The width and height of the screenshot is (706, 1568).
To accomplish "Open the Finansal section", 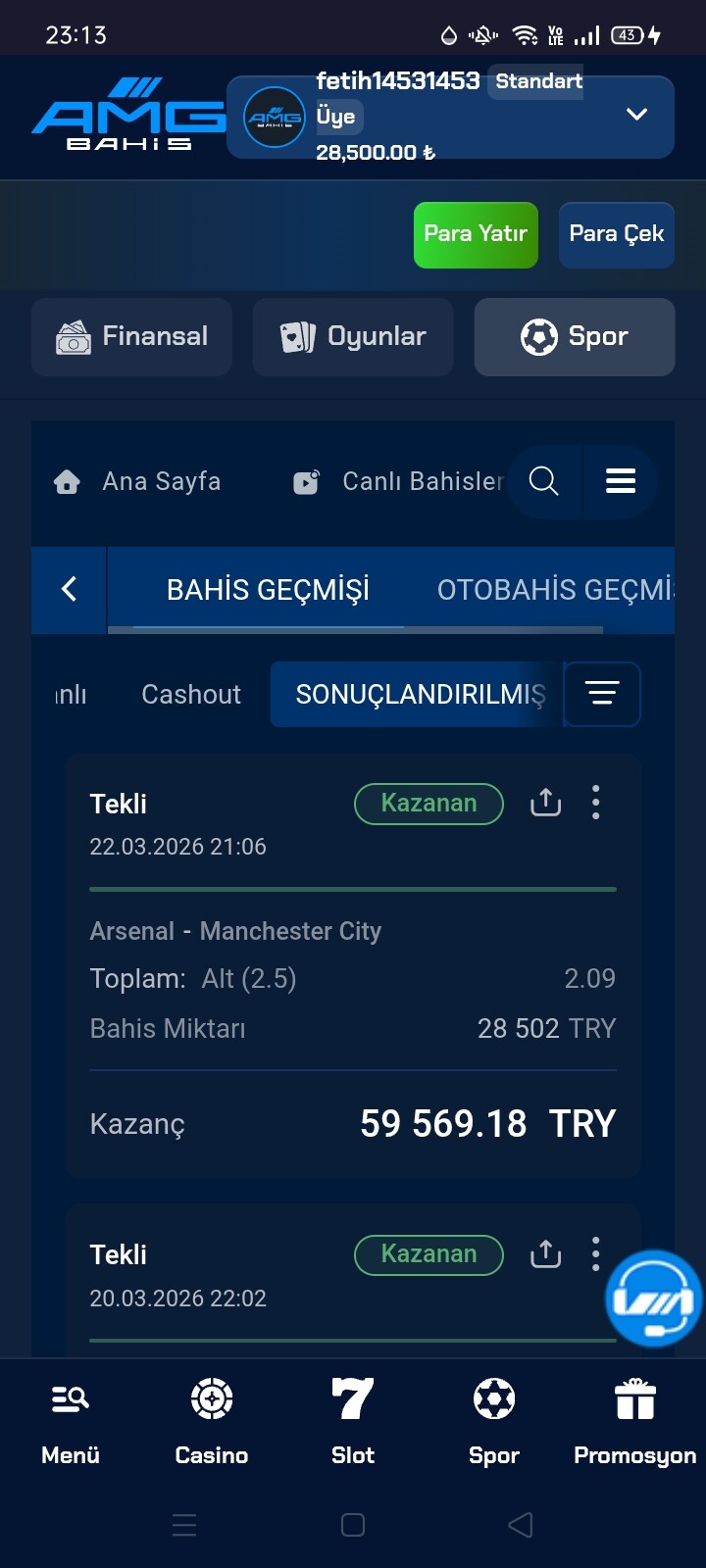I will pyautogui.click(x=132, y=337).
